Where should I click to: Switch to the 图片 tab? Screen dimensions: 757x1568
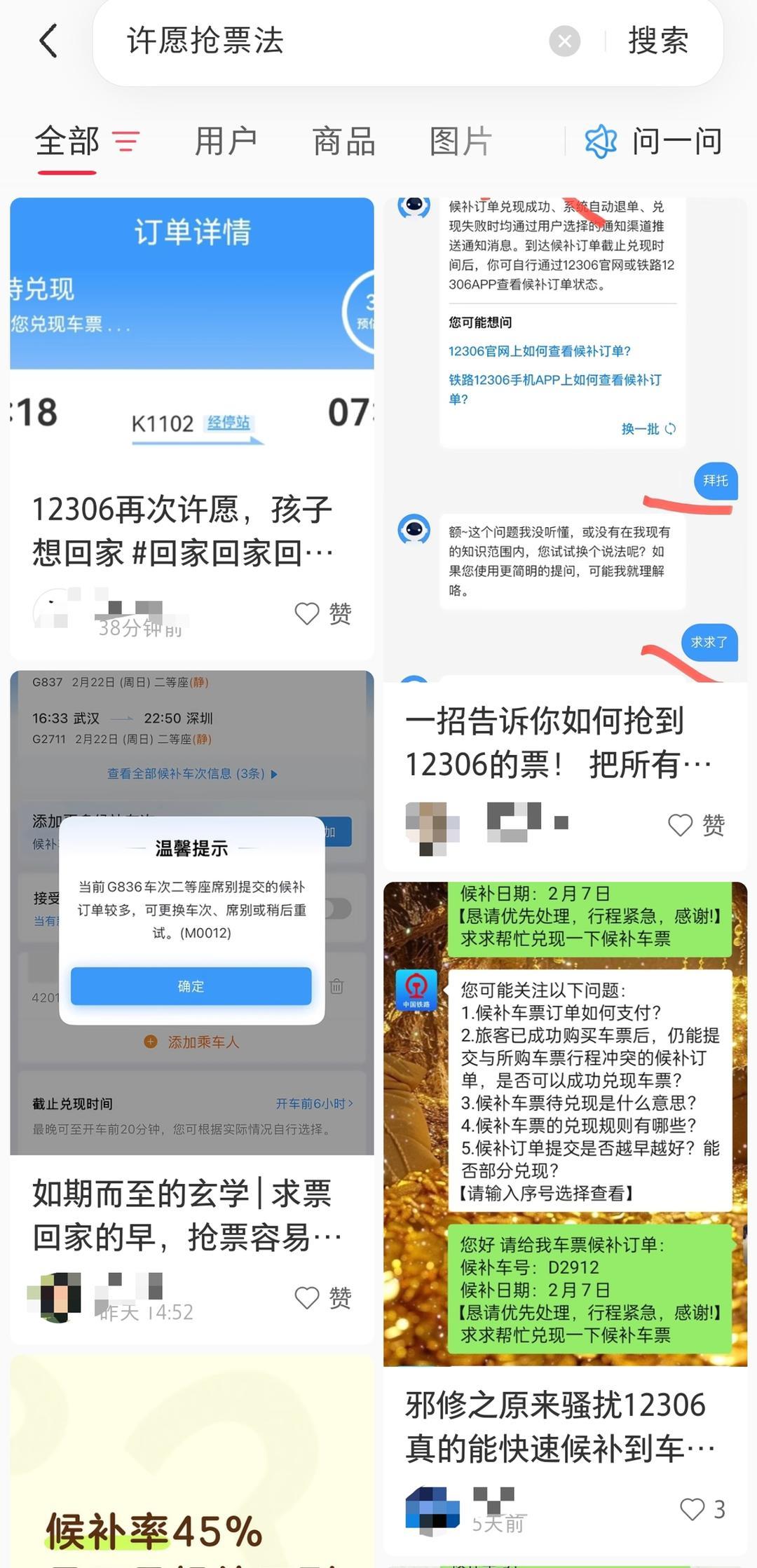pos(461,142)
